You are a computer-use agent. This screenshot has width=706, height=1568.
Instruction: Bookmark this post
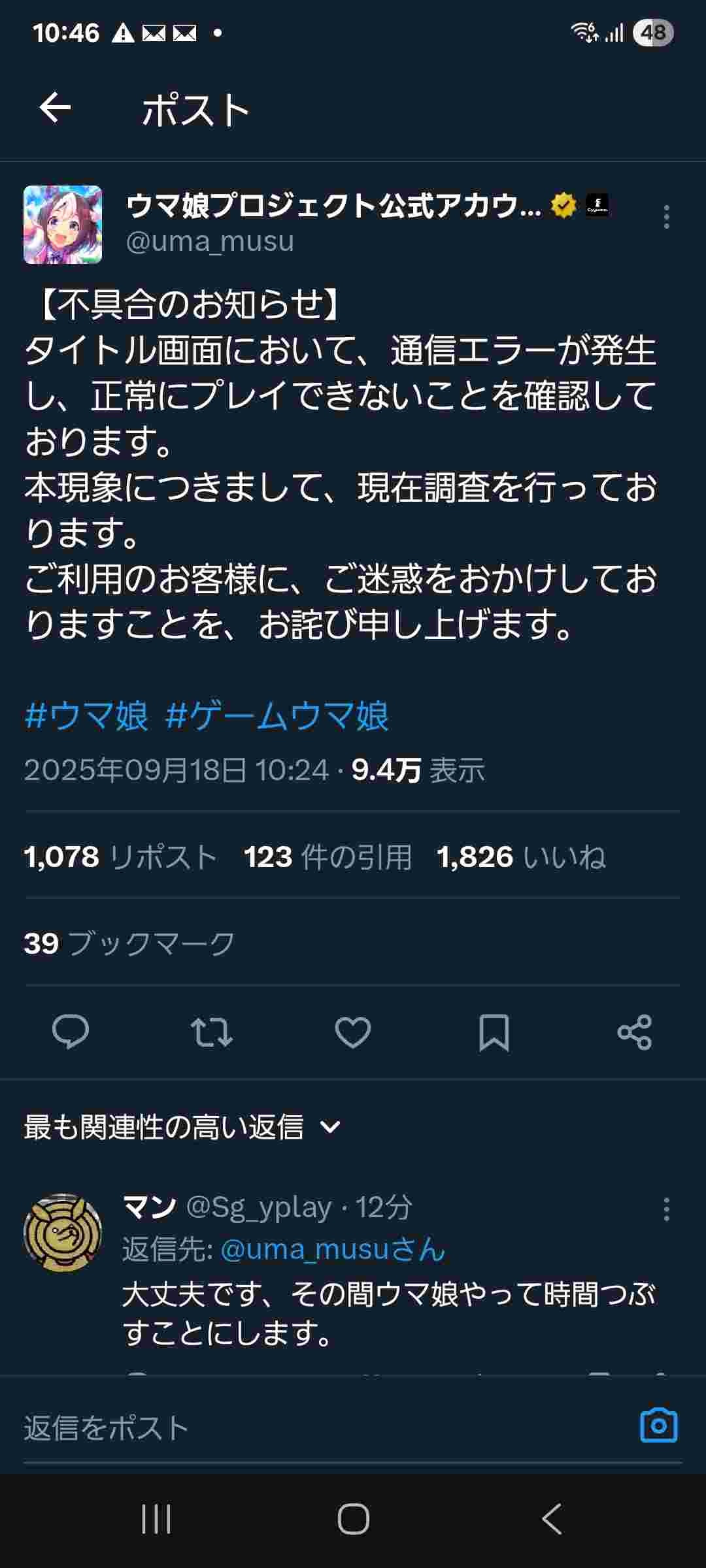pyautogui.click(x=494, y=1032)
